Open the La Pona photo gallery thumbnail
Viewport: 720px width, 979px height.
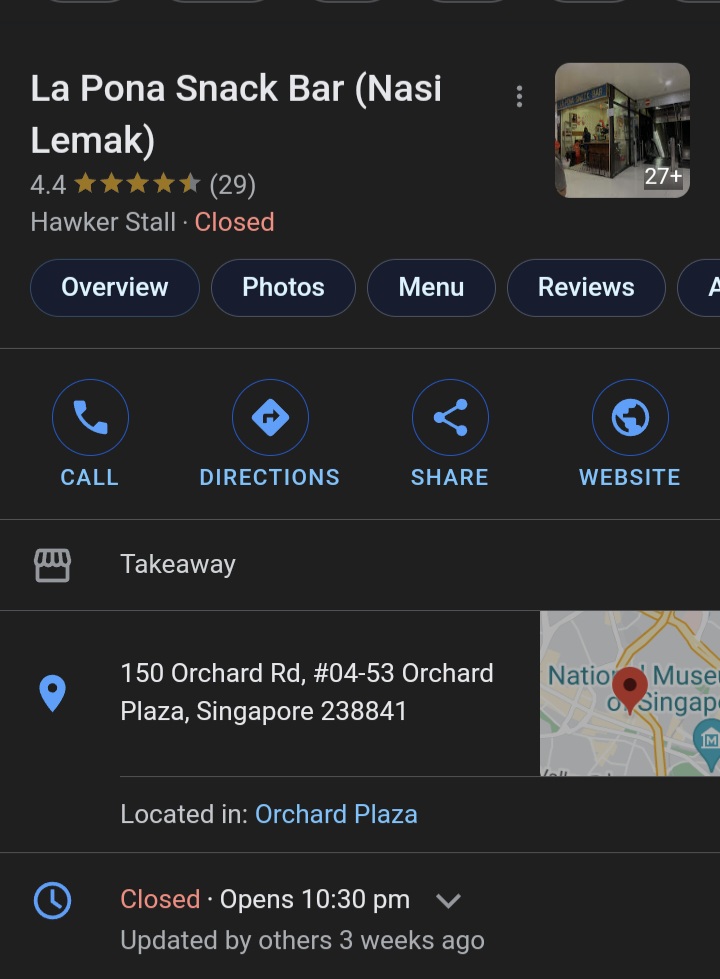click(622, 131)
